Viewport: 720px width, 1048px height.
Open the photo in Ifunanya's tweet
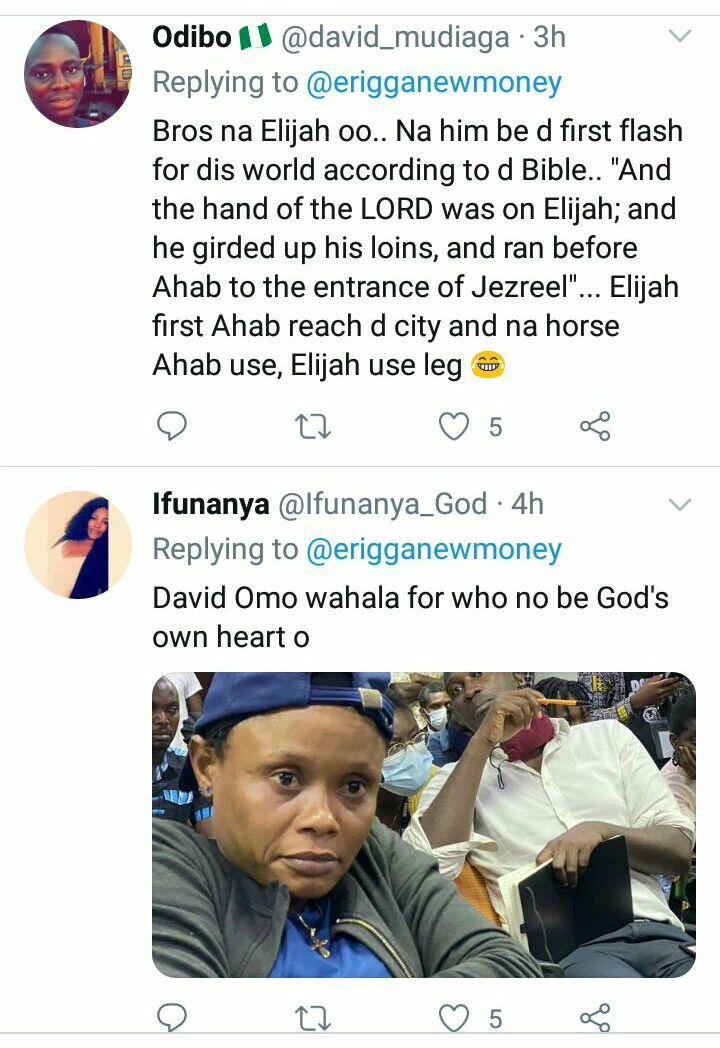[423, 824]
